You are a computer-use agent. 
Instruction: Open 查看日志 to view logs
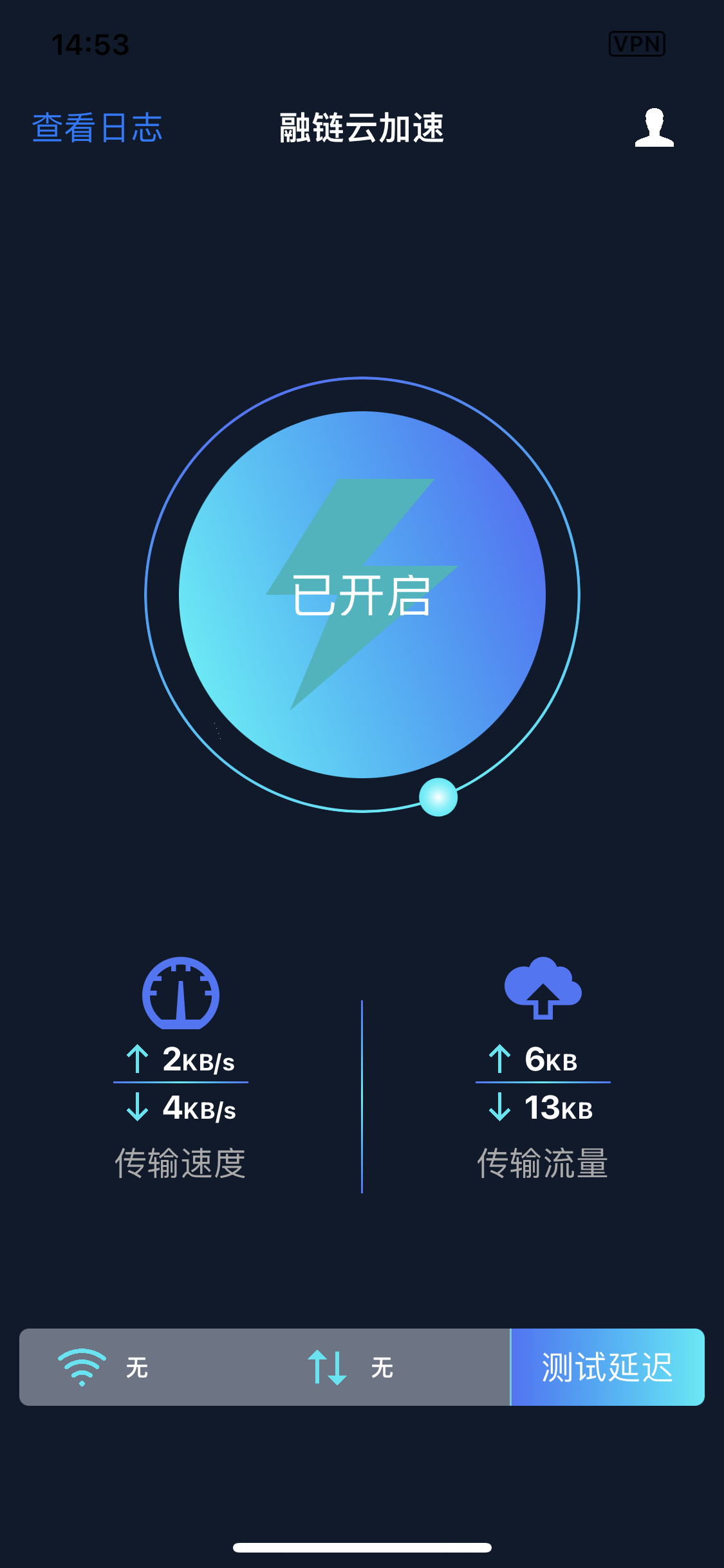click(97, 127)
